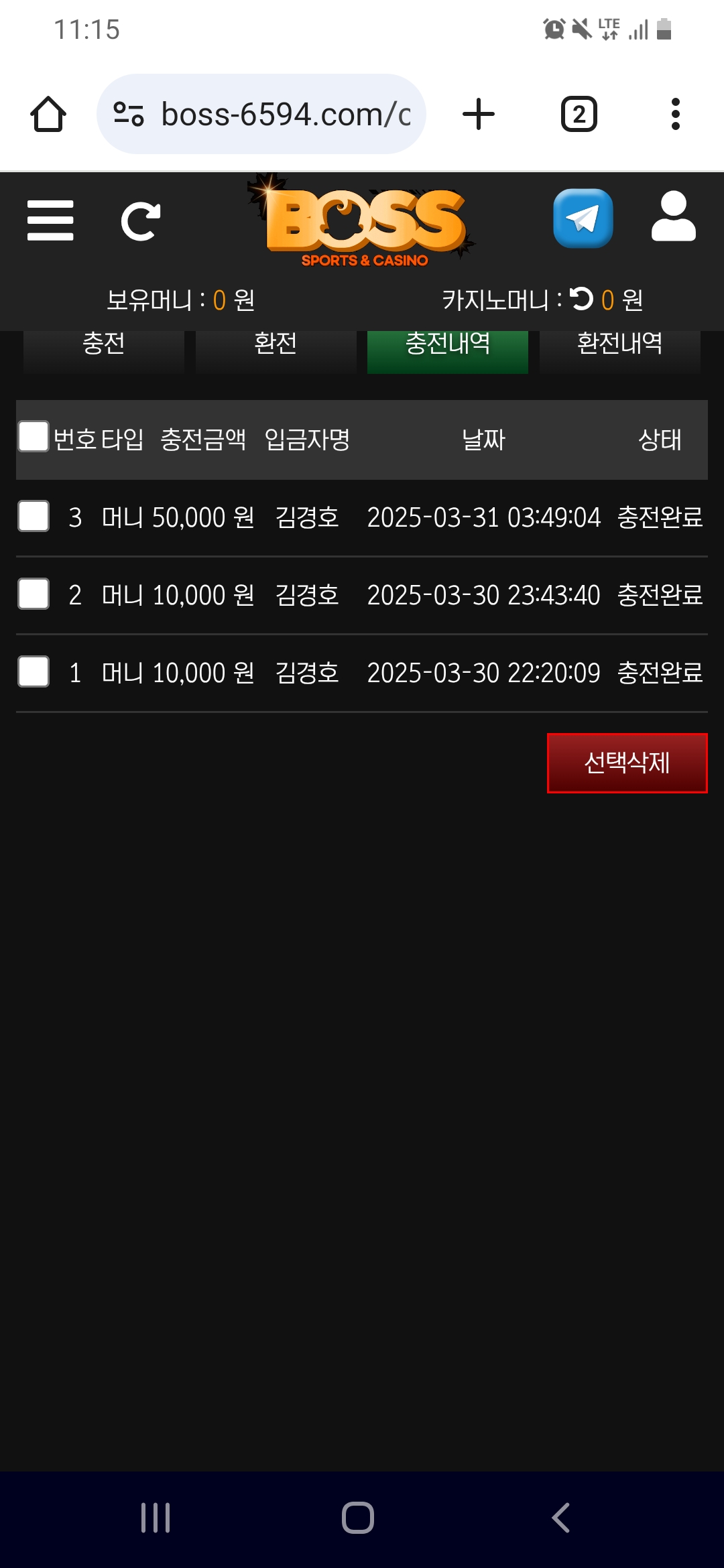The image size is (724, 1568).
Task: Open the hamburger menu
Action: click(x=50, y=220)
